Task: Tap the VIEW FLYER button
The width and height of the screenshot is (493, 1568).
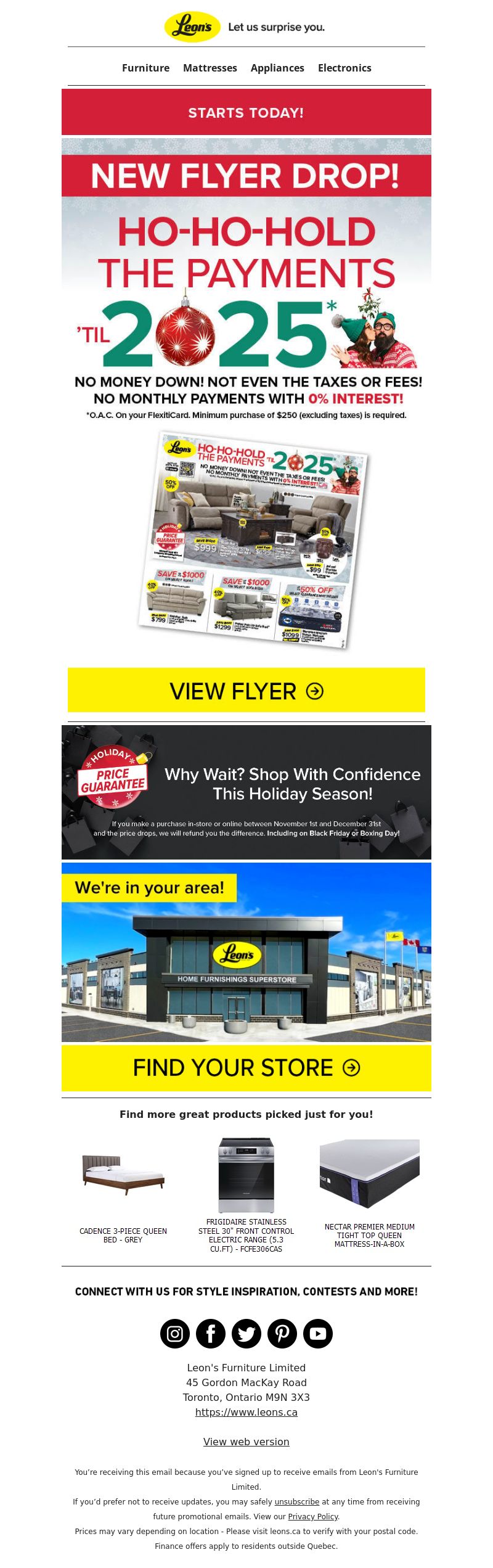Action: [x=246, y=691]
